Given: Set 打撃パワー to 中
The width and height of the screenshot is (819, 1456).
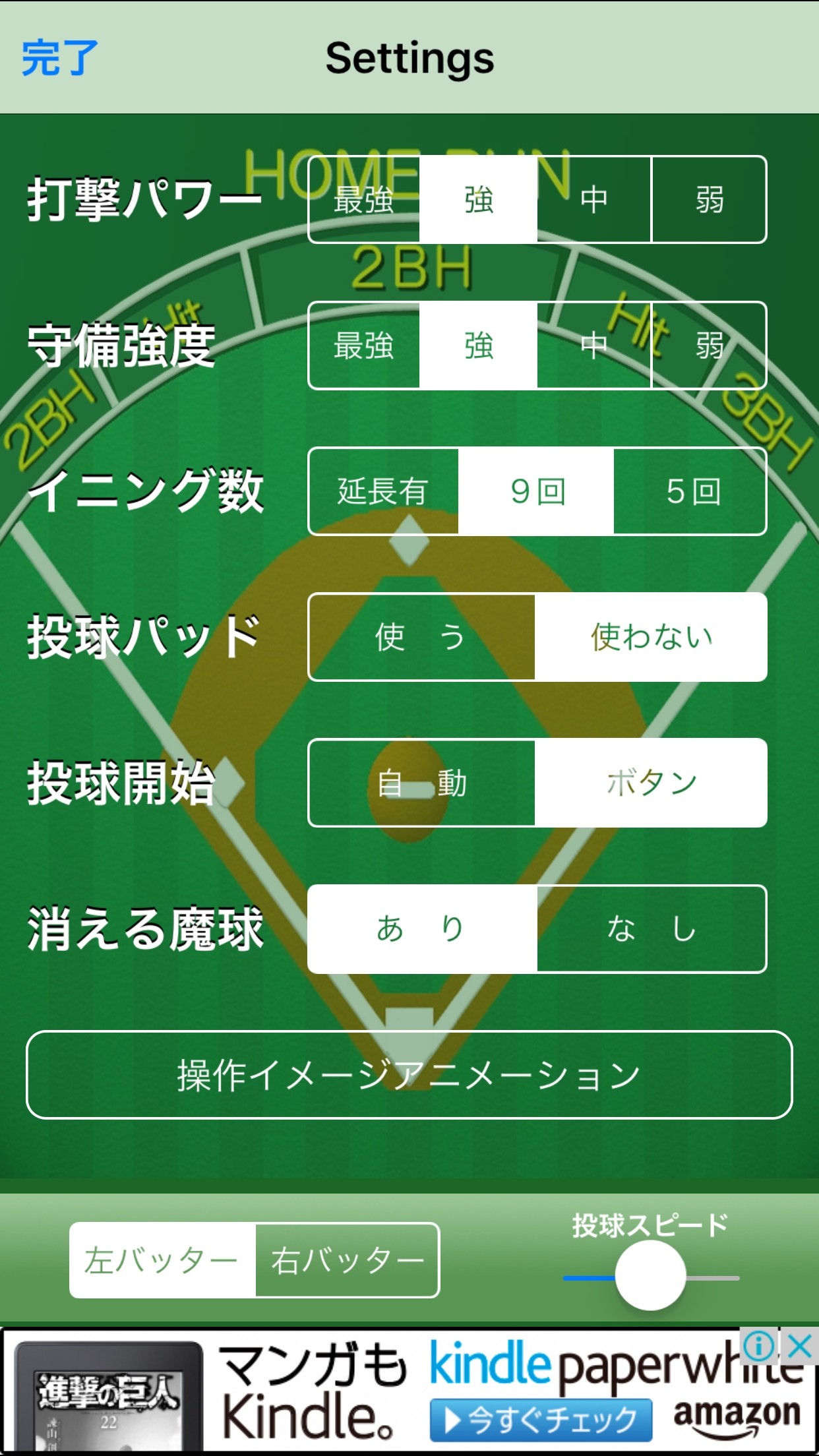Looking at the screenshot, I should coord(593,200).
